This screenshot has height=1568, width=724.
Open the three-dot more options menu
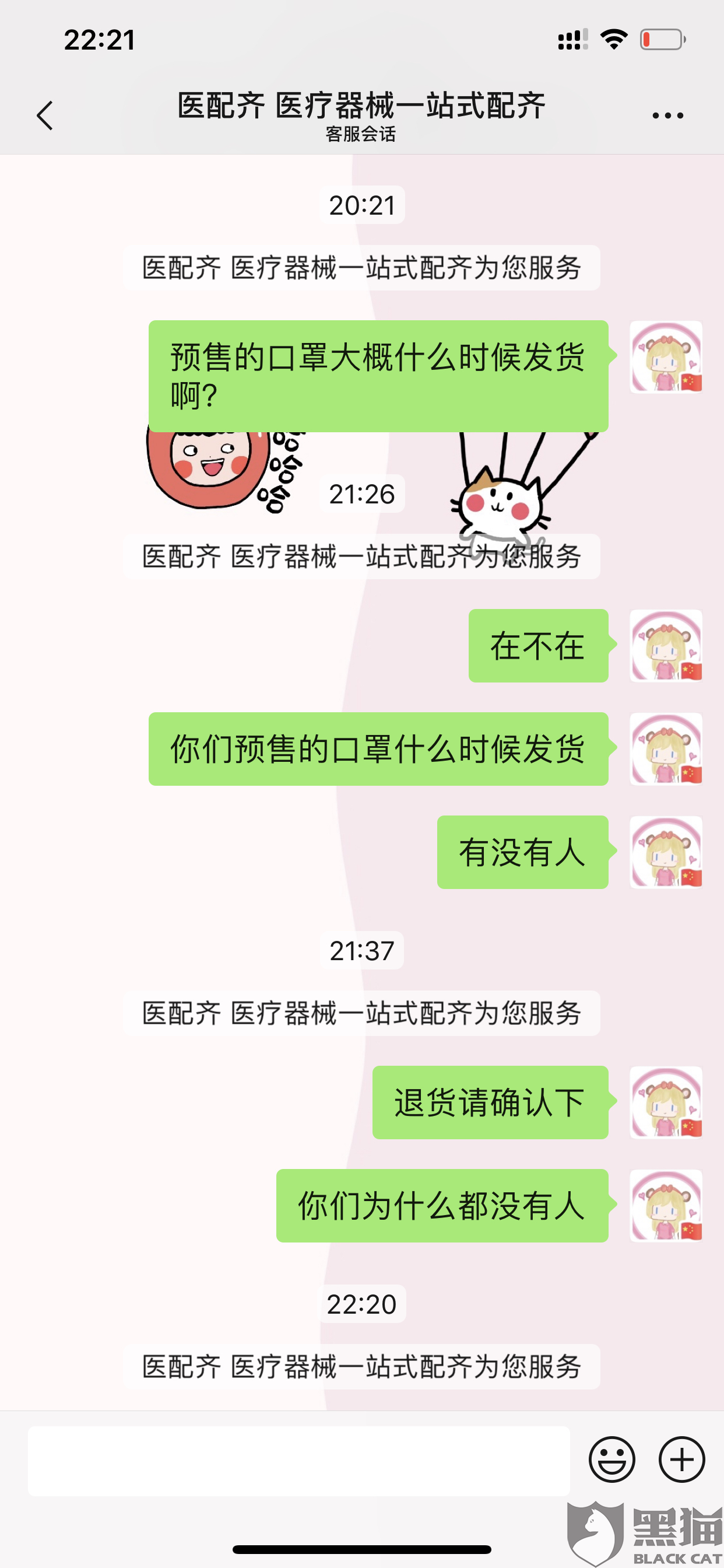[x=667, y=116]
